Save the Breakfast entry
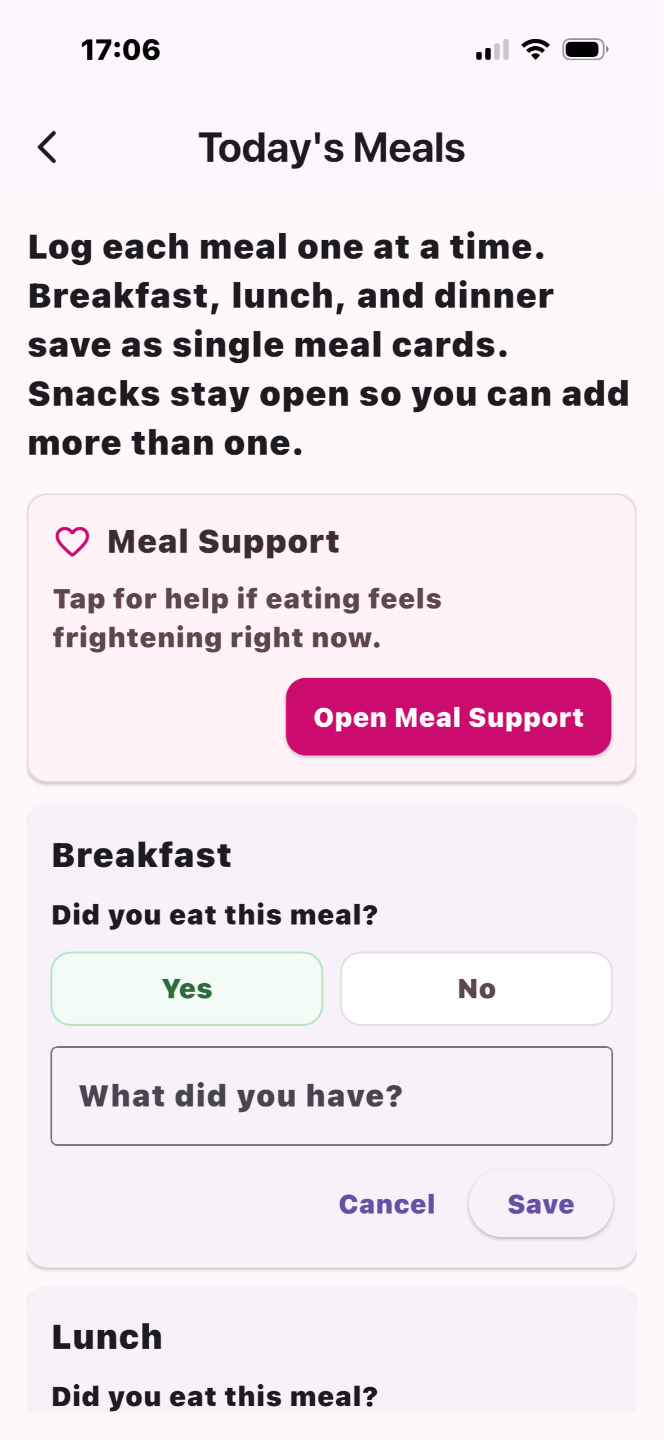Viewport: 664px width, 1440px height. point(540,1204)
